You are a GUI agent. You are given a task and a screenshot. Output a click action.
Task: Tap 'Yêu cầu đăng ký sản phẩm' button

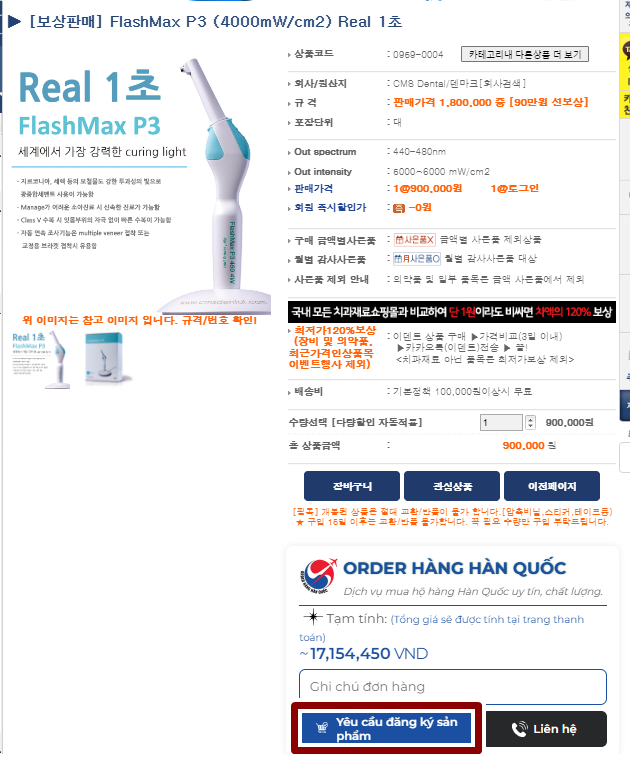pos(386,728)
